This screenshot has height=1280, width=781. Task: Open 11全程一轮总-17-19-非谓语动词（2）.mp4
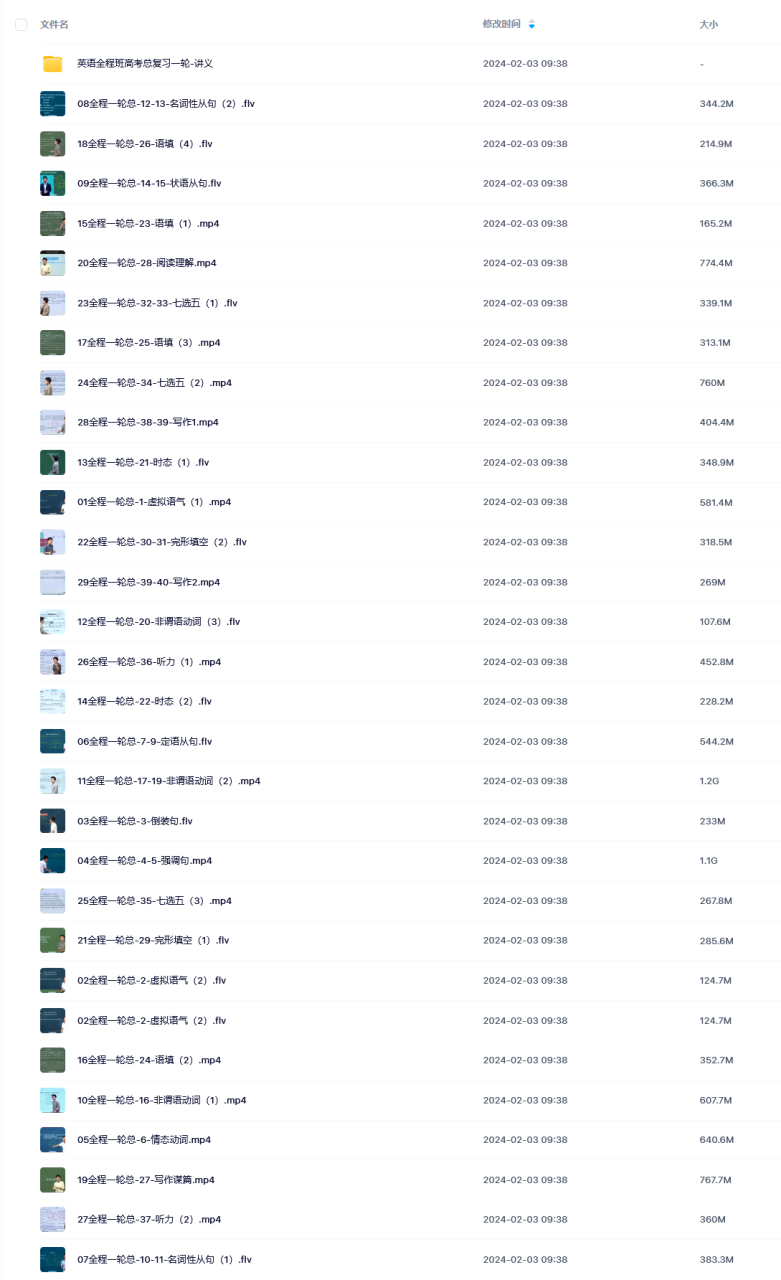click(168, 781)
